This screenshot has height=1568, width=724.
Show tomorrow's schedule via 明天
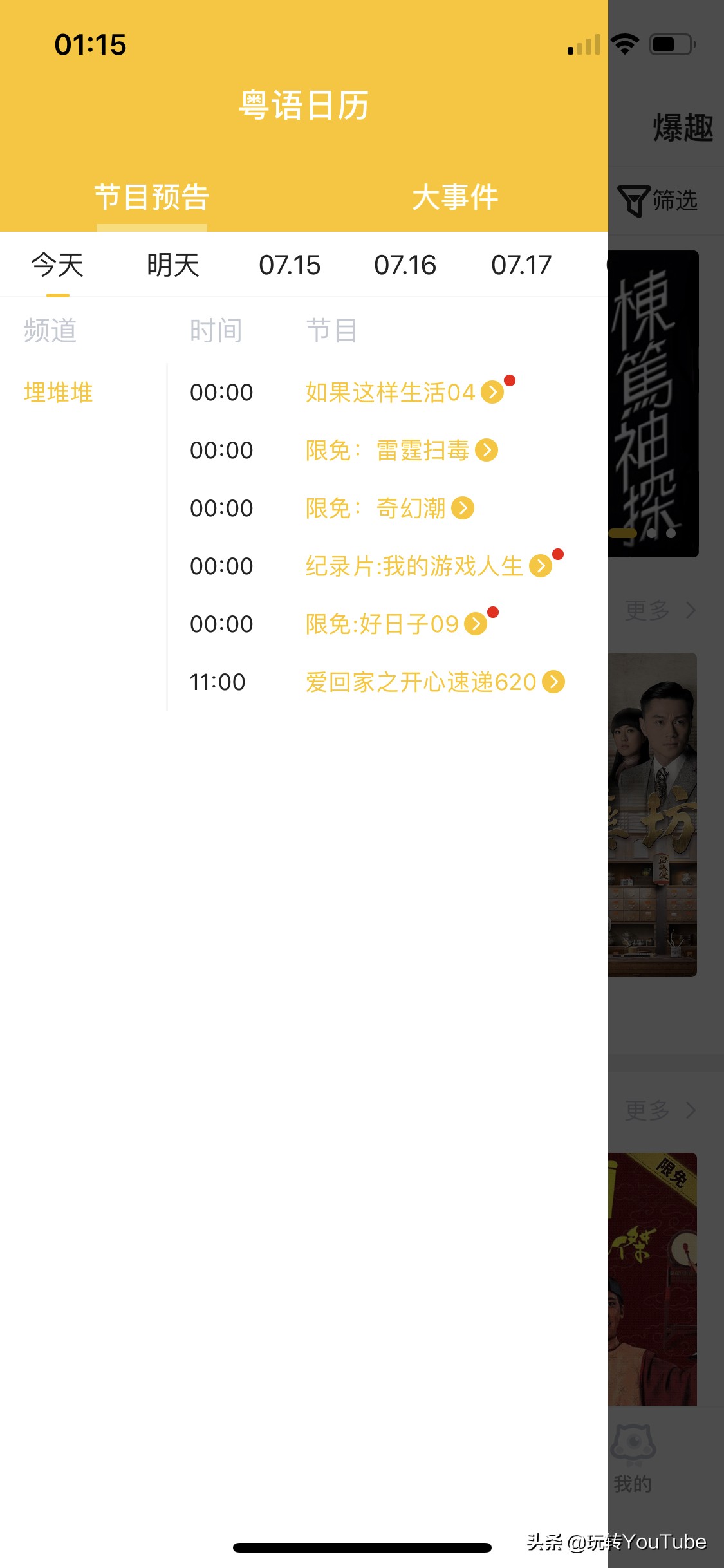[x=173, y=265]
